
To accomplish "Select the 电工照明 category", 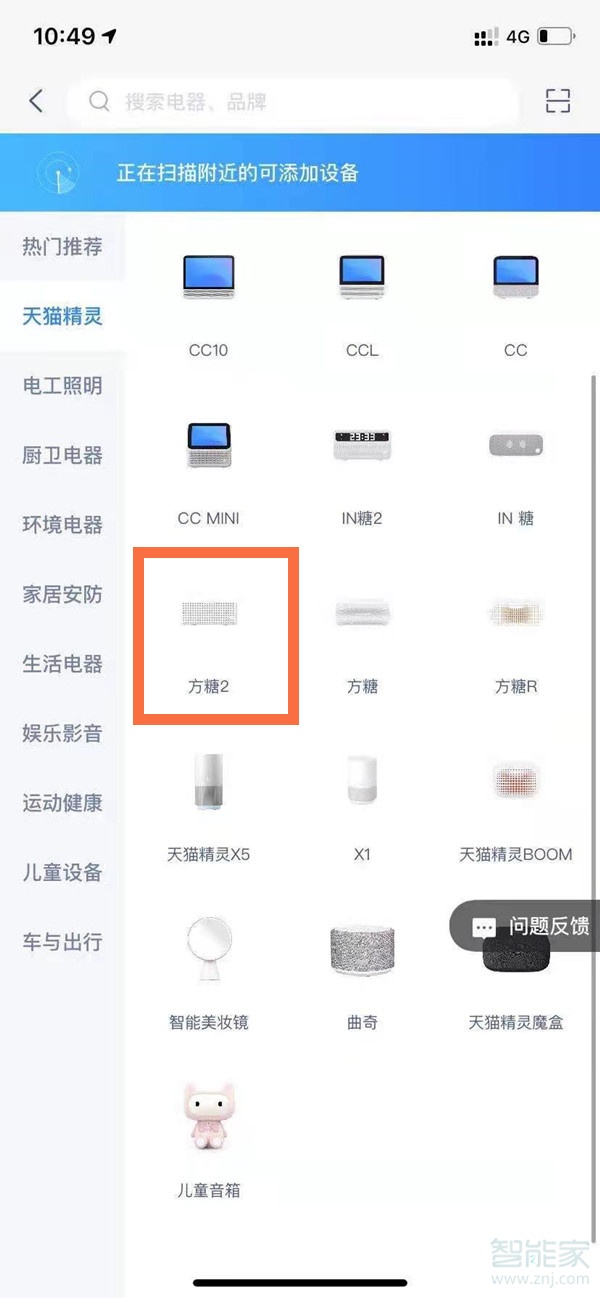I will coord(62,386).
